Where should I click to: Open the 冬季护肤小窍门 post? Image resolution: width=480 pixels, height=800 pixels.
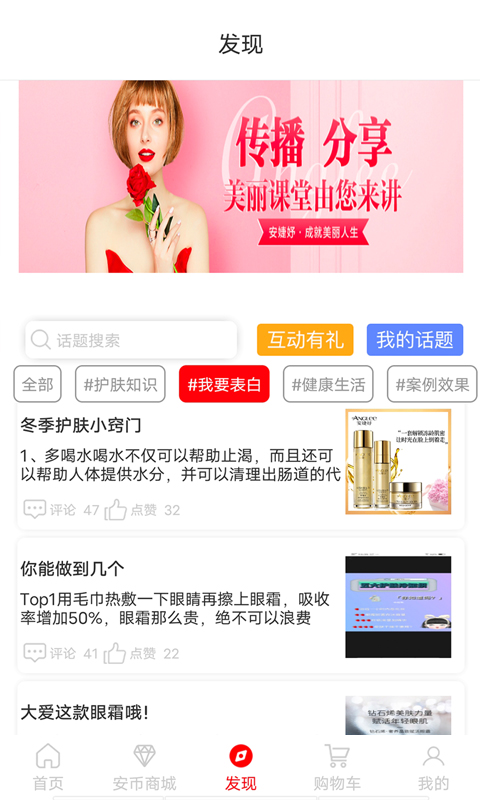241,467
